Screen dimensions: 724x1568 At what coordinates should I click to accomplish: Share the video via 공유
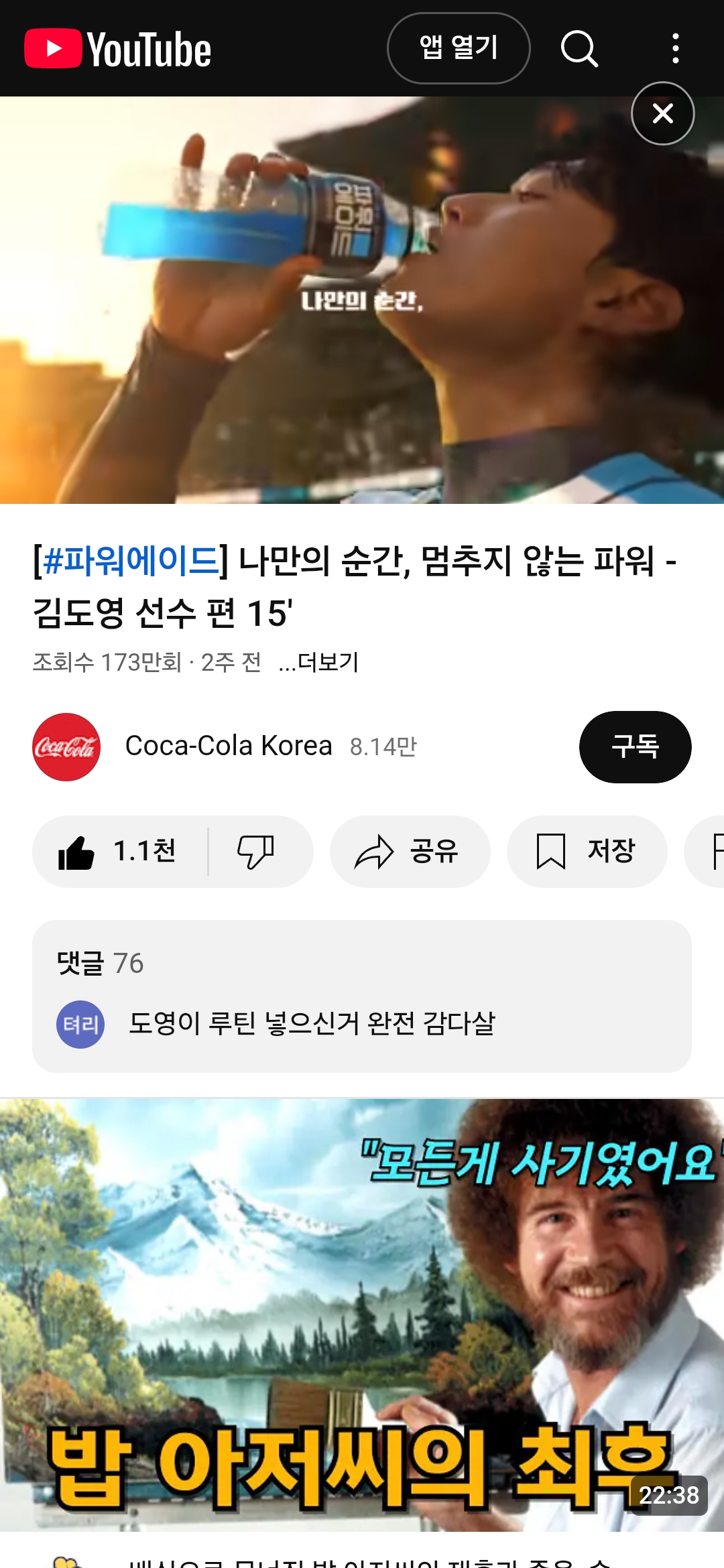click(x=410, y=852)
